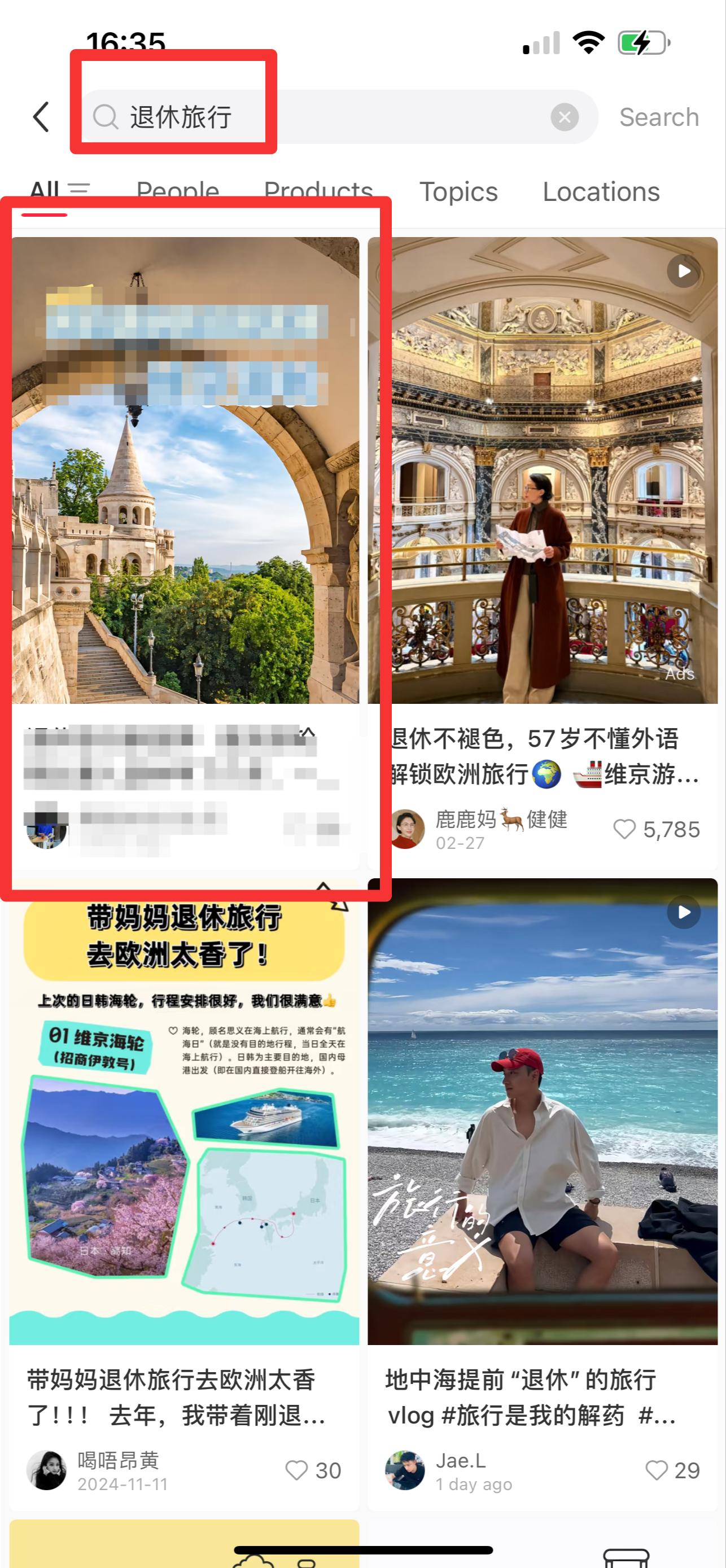Image resolution: width=726 pixels, height=1568 pixels.
Task: Switch to the Products tab
Action: (x=318, y=191)
